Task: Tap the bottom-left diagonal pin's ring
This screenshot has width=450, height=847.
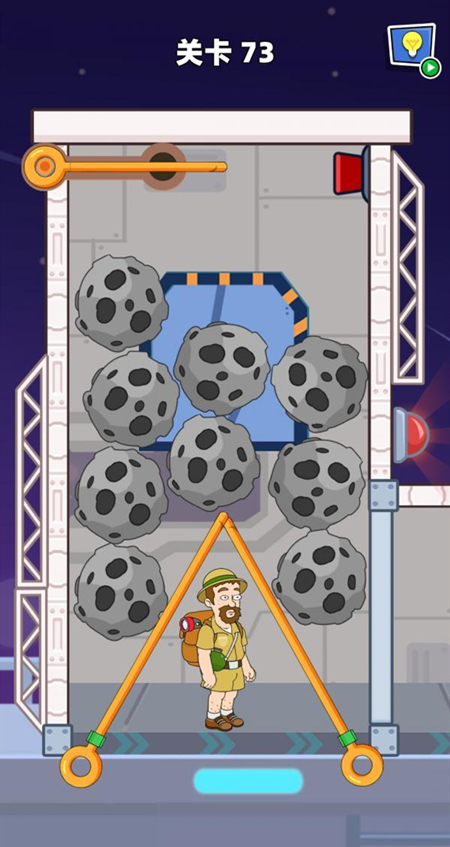Action: point(81,765)
